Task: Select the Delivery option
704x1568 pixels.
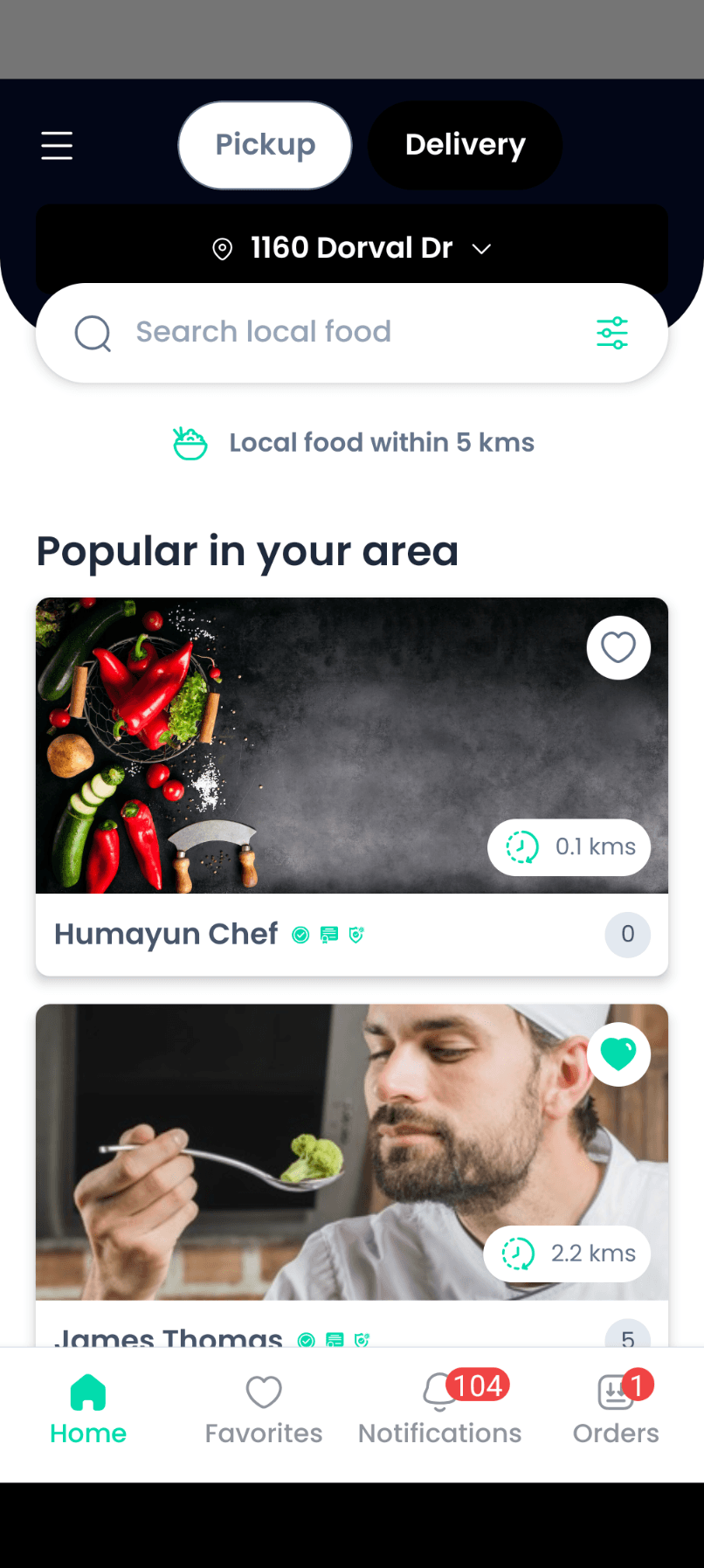Action: 466,145
